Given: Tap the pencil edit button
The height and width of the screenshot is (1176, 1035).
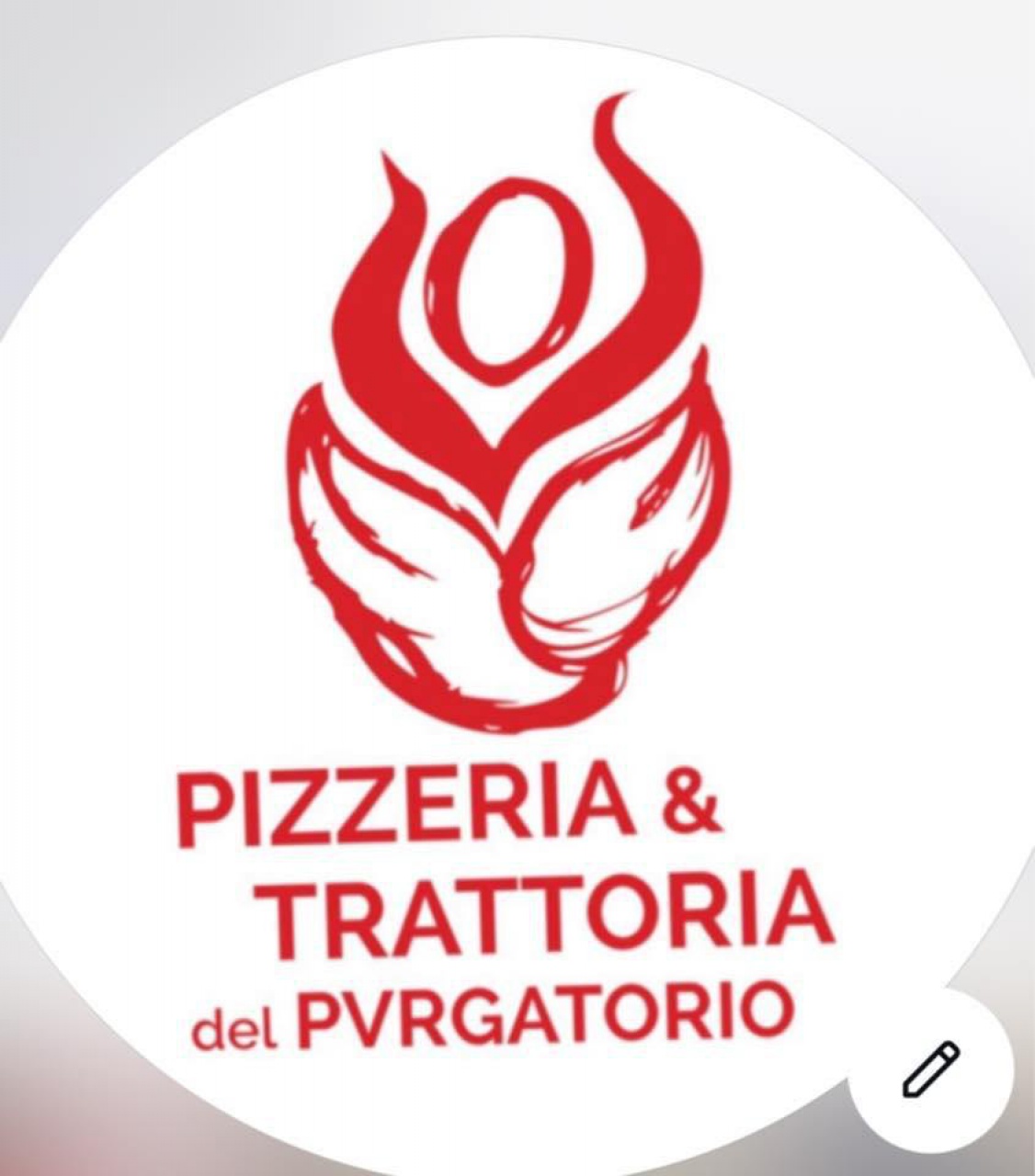Looking at the screenshot, I should 929,1069.
